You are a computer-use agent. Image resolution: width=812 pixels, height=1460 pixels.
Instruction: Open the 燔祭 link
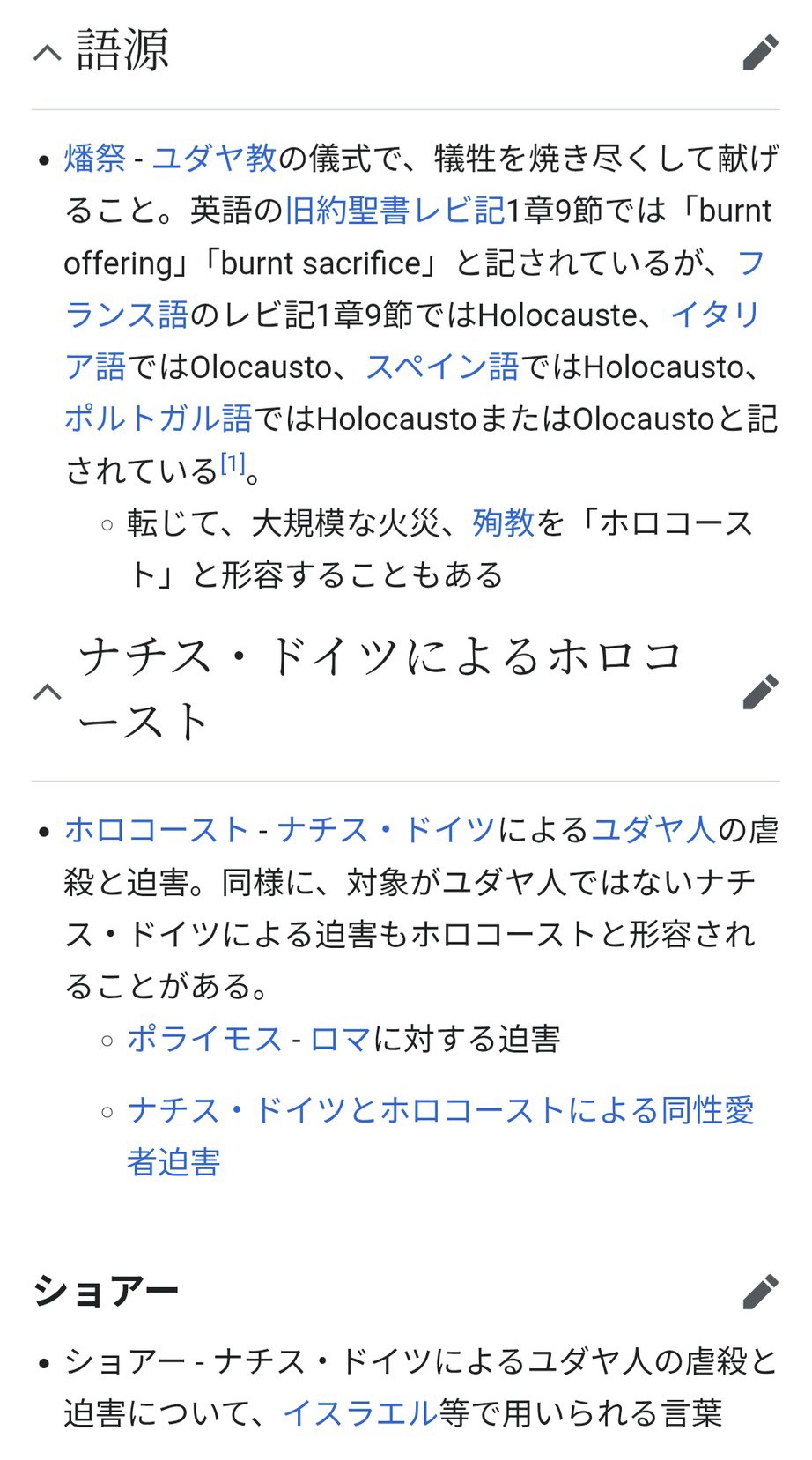pos(95,159)
